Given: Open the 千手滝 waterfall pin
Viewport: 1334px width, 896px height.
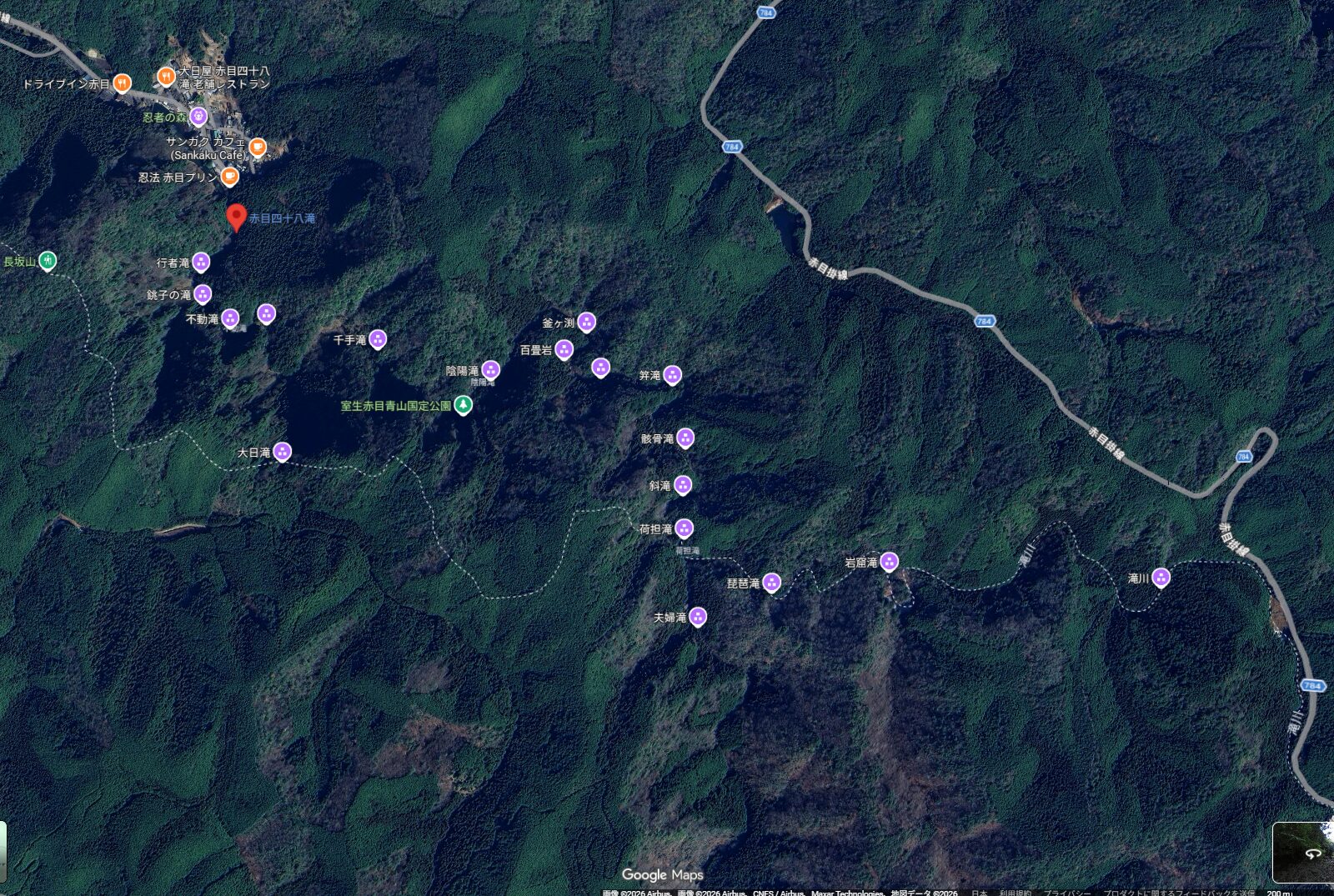Looking at the screenshot, I should click(x=378, y=338).
